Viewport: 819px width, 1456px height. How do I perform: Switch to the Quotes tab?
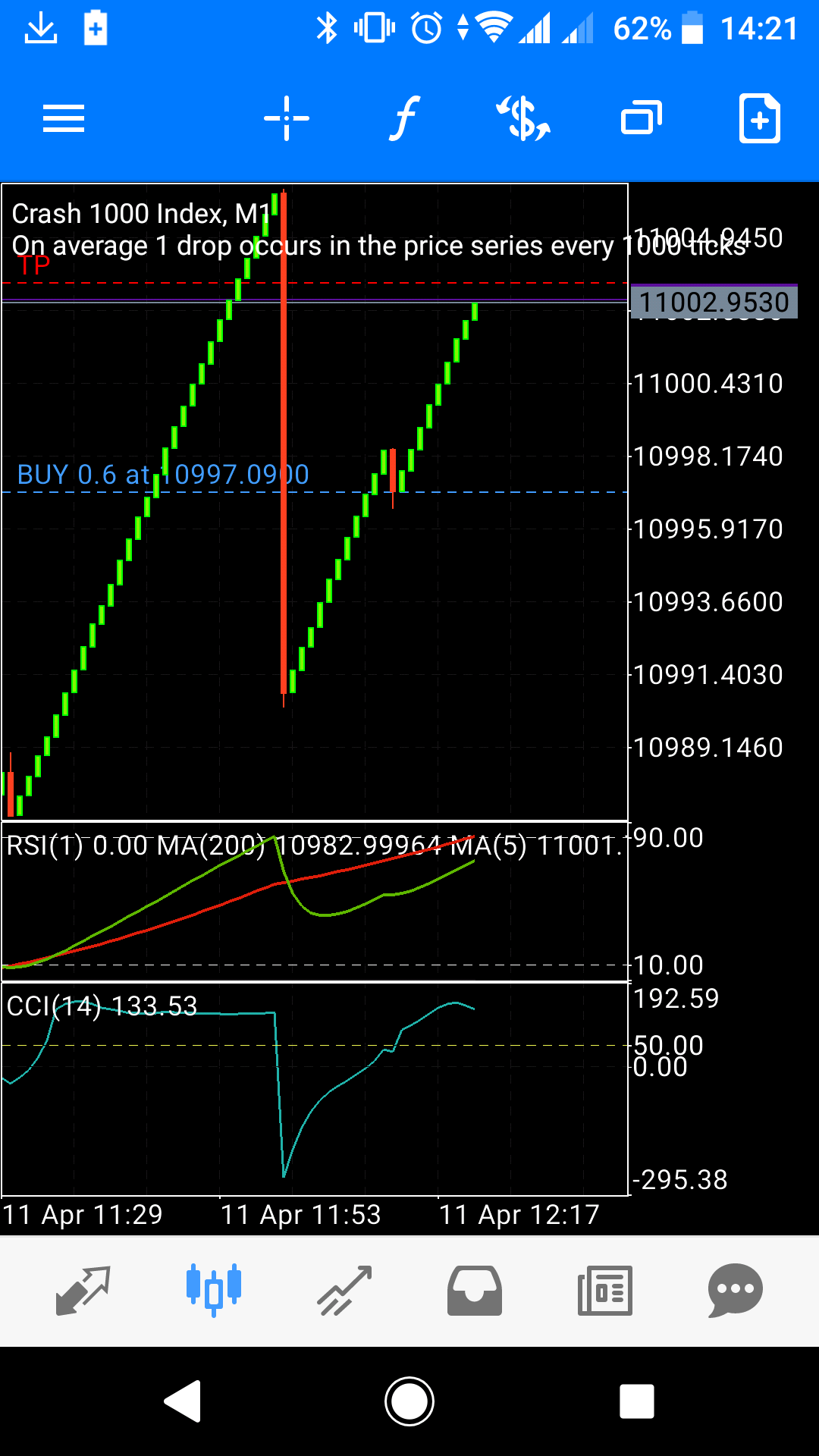[x=83, y=1290]
